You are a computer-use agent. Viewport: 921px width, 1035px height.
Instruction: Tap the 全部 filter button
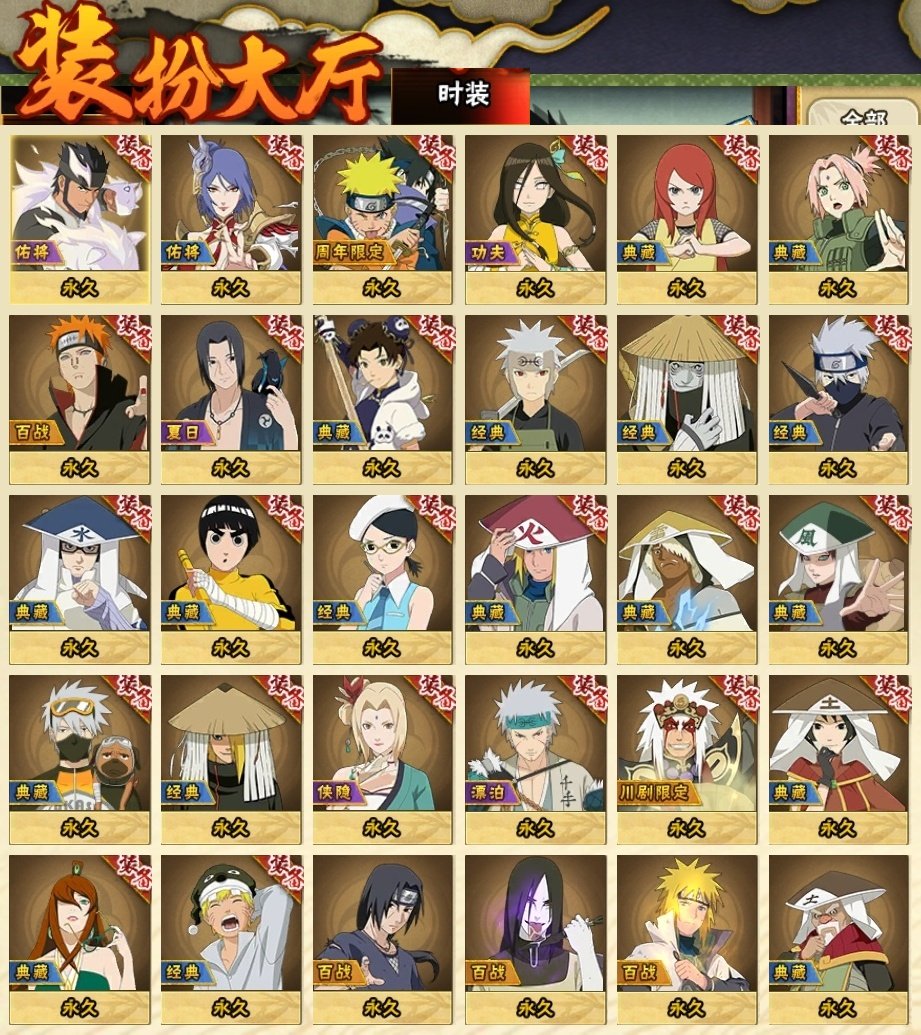coord(862,117)
